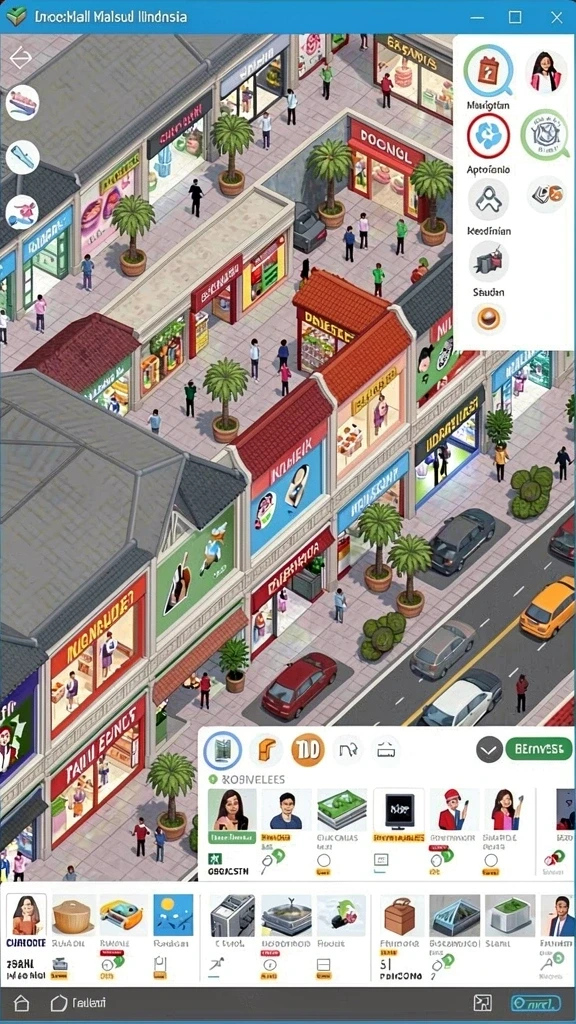
Task: Switch to the orange TD tab
Action: tap(308, 750)
